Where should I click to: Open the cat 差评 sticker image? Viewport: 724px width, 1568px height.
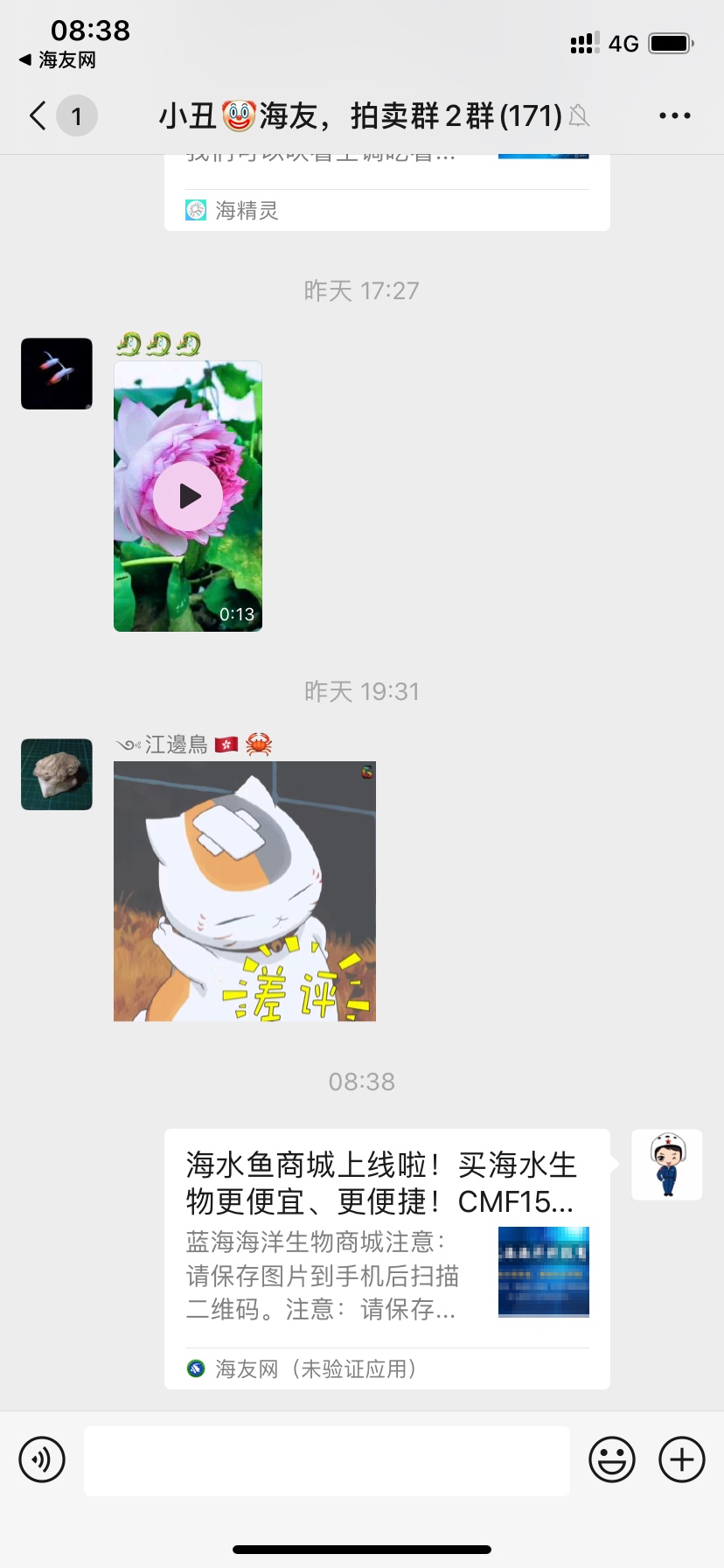click(245, 891)
